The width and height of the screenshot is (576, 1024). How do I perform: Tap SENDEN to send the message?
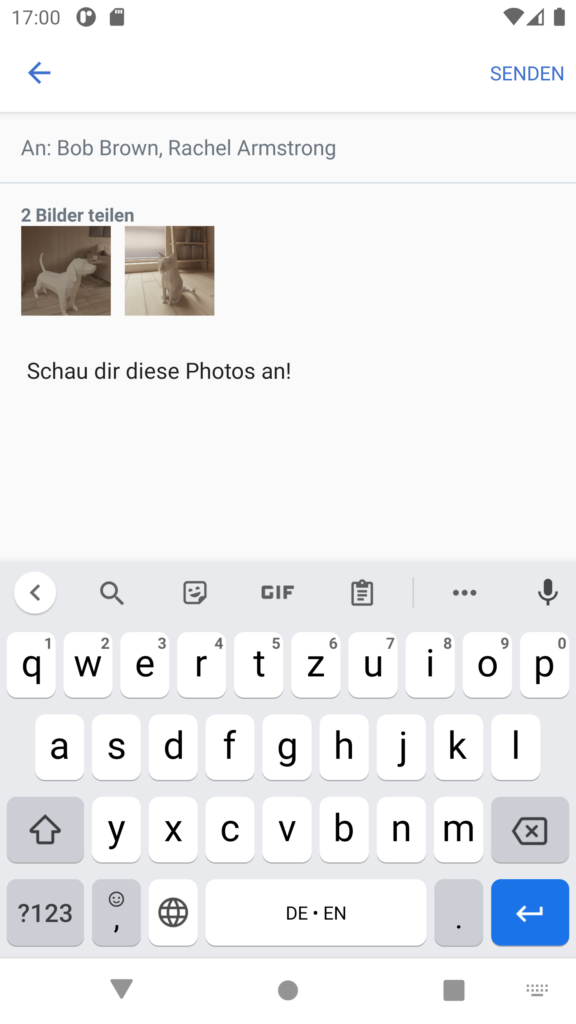point(526,73)
